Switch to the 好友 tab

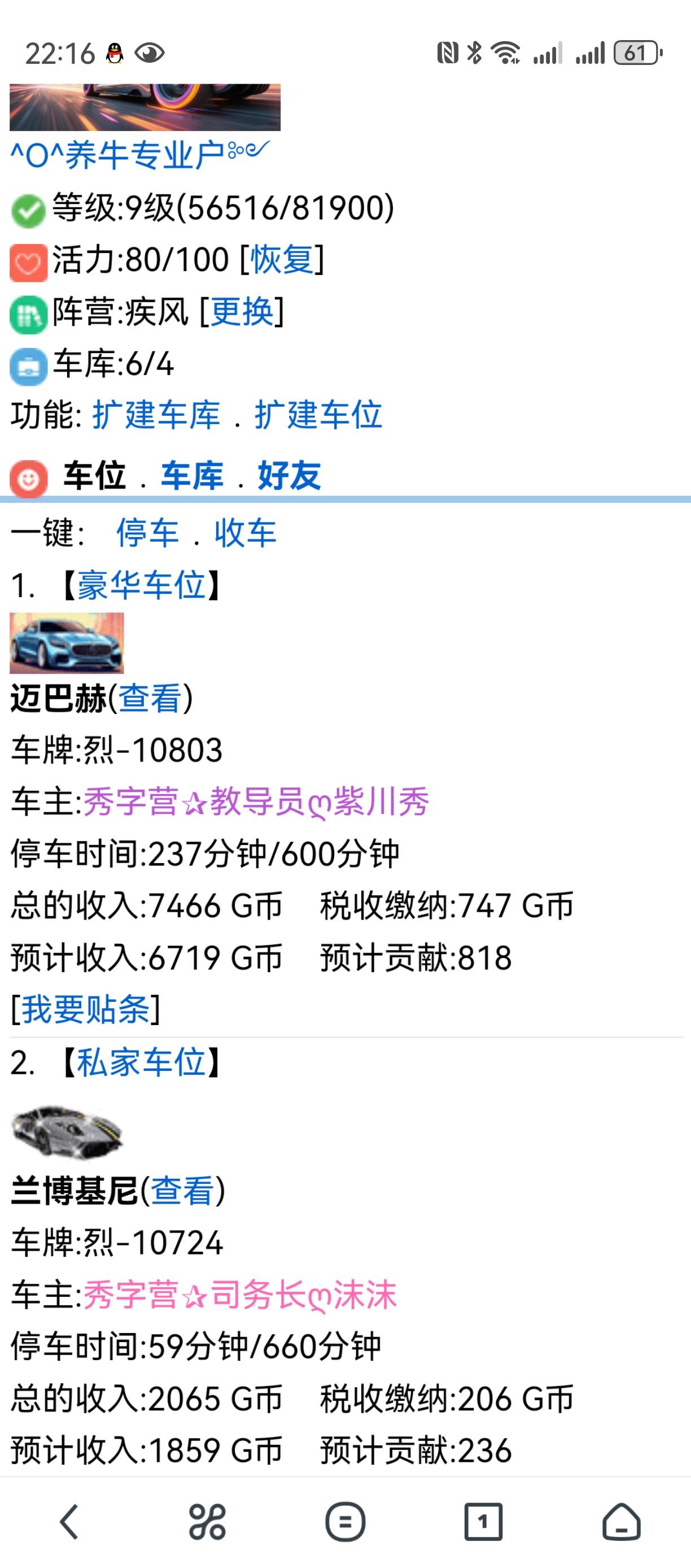pos(289,476)
